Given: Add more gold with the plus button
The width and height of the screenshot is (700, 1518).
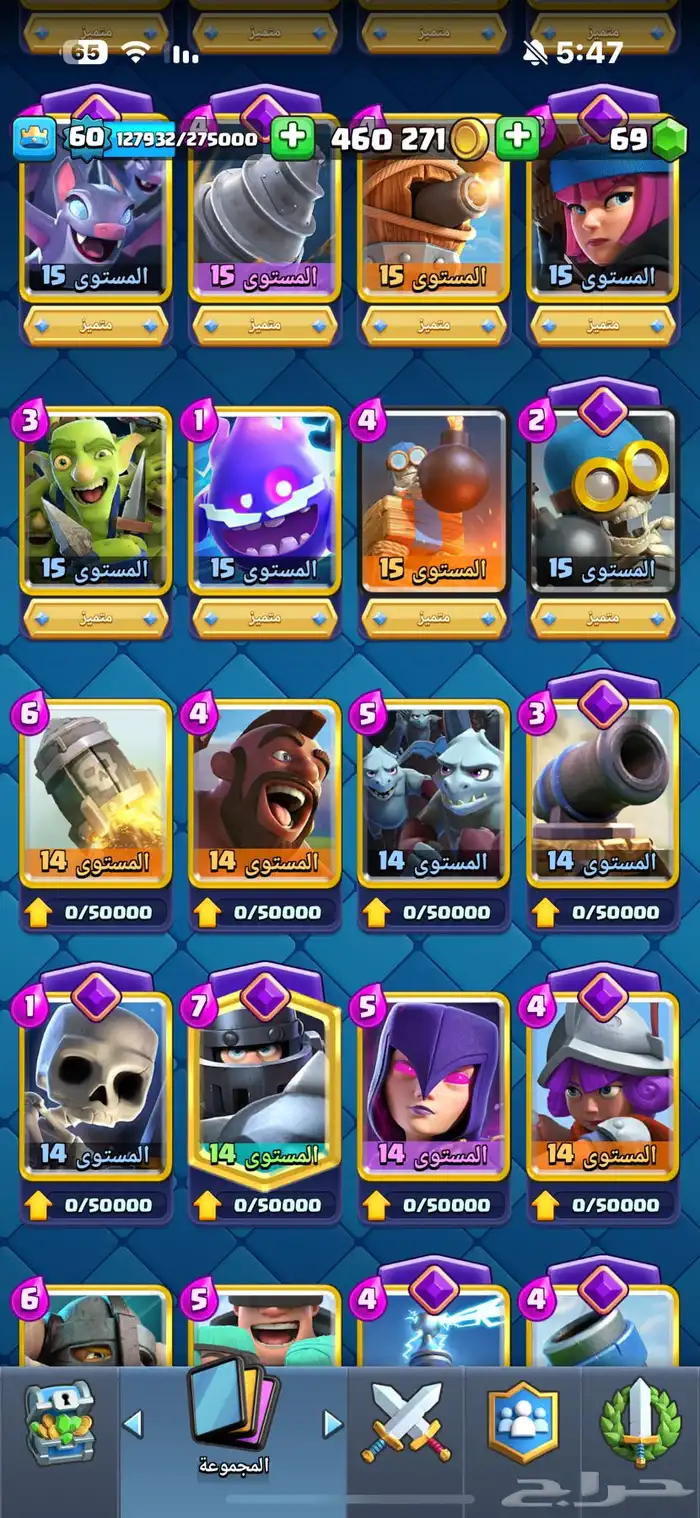Looking at the screenshot, I should 517,138.
